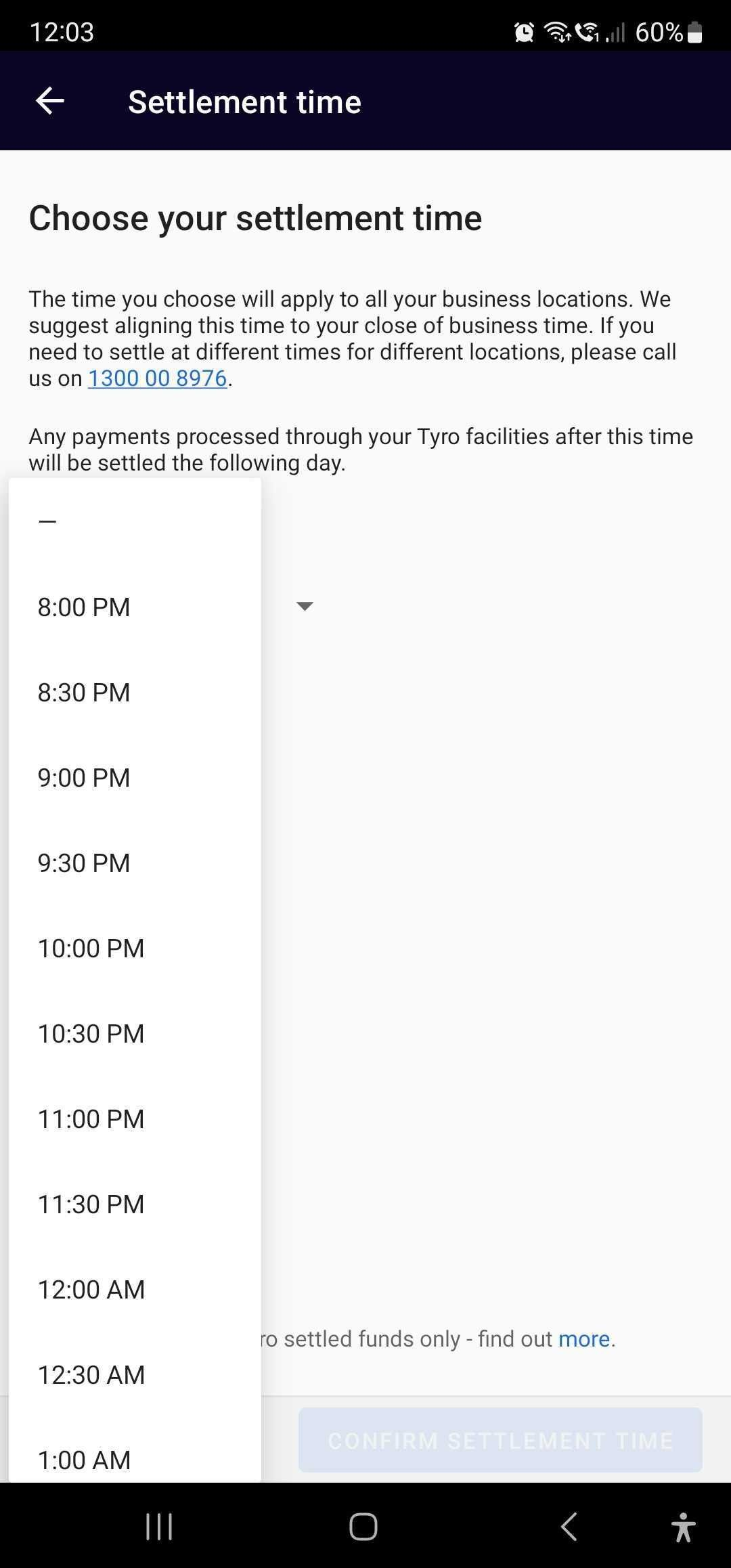Go back using the app bar arrow
The image size is (731, 1568).
[x=50, y=102]
